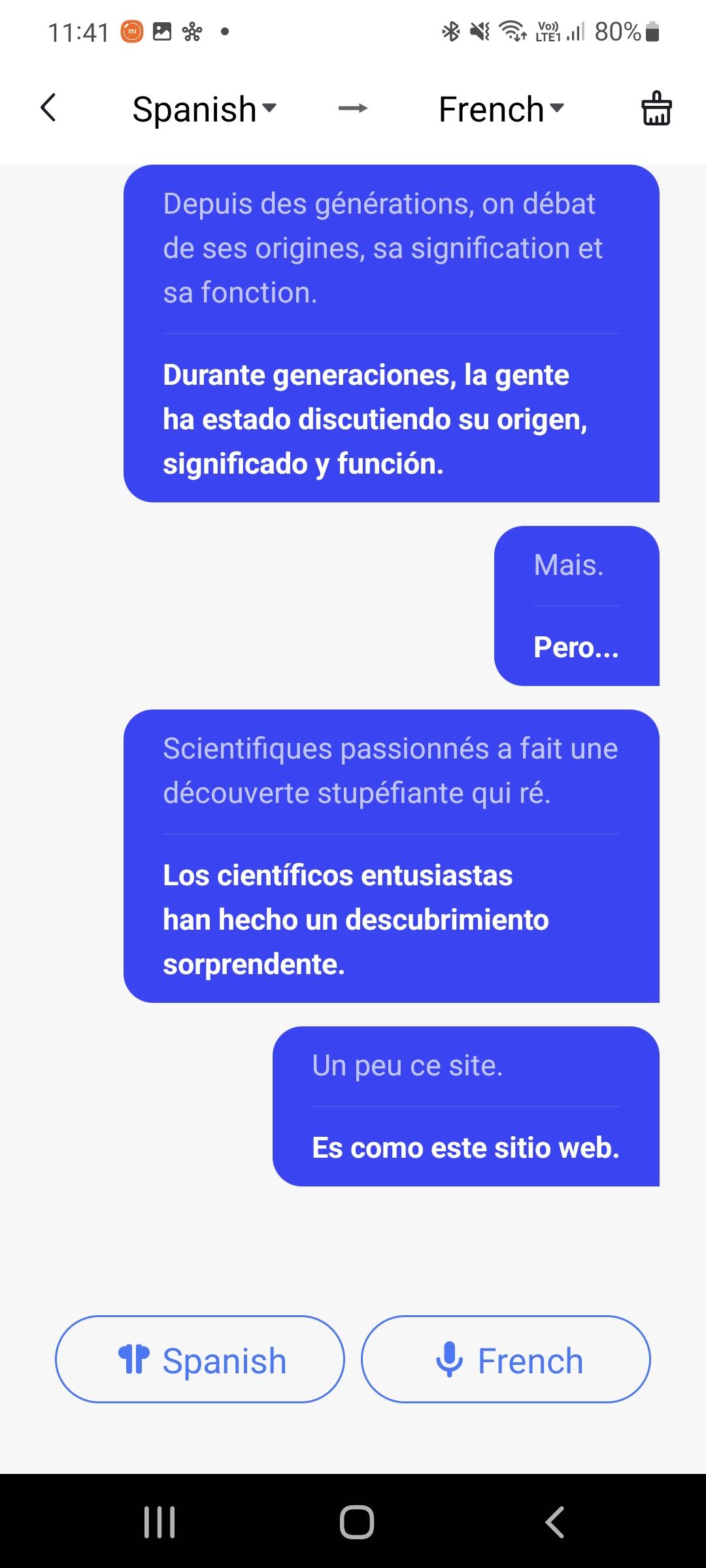Open recent apps from the navigation bar
Image resolution: width=706 pixels, height=1568 pixels.
click(x=160, y=1522)
